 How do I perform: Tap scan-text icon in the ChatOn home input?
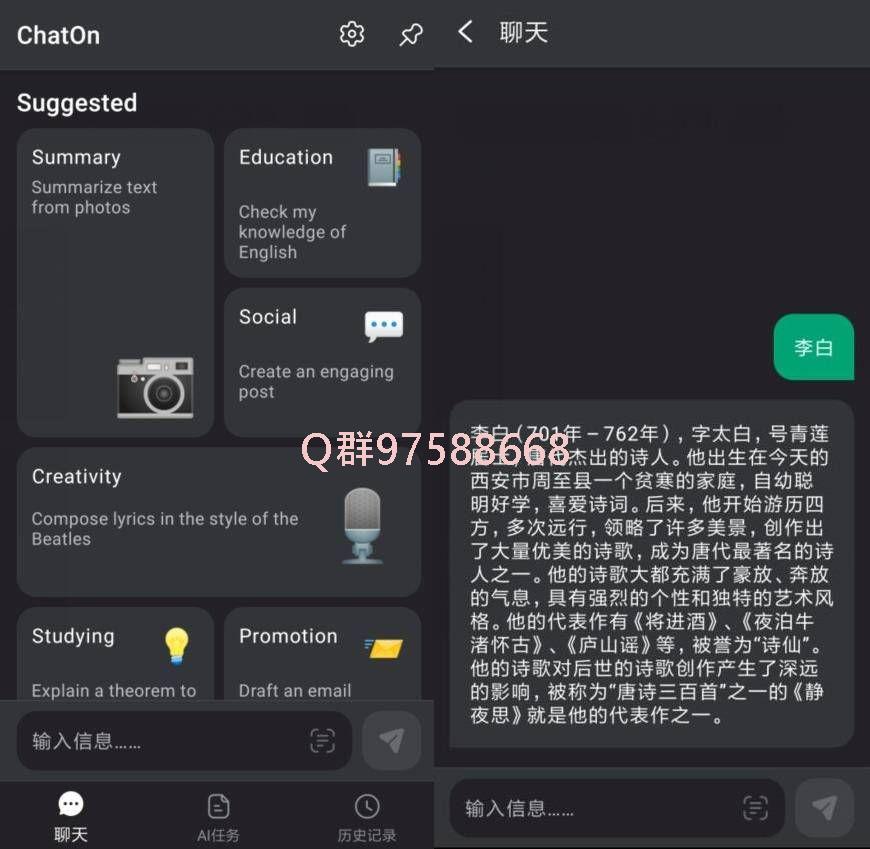coord(322,741)
